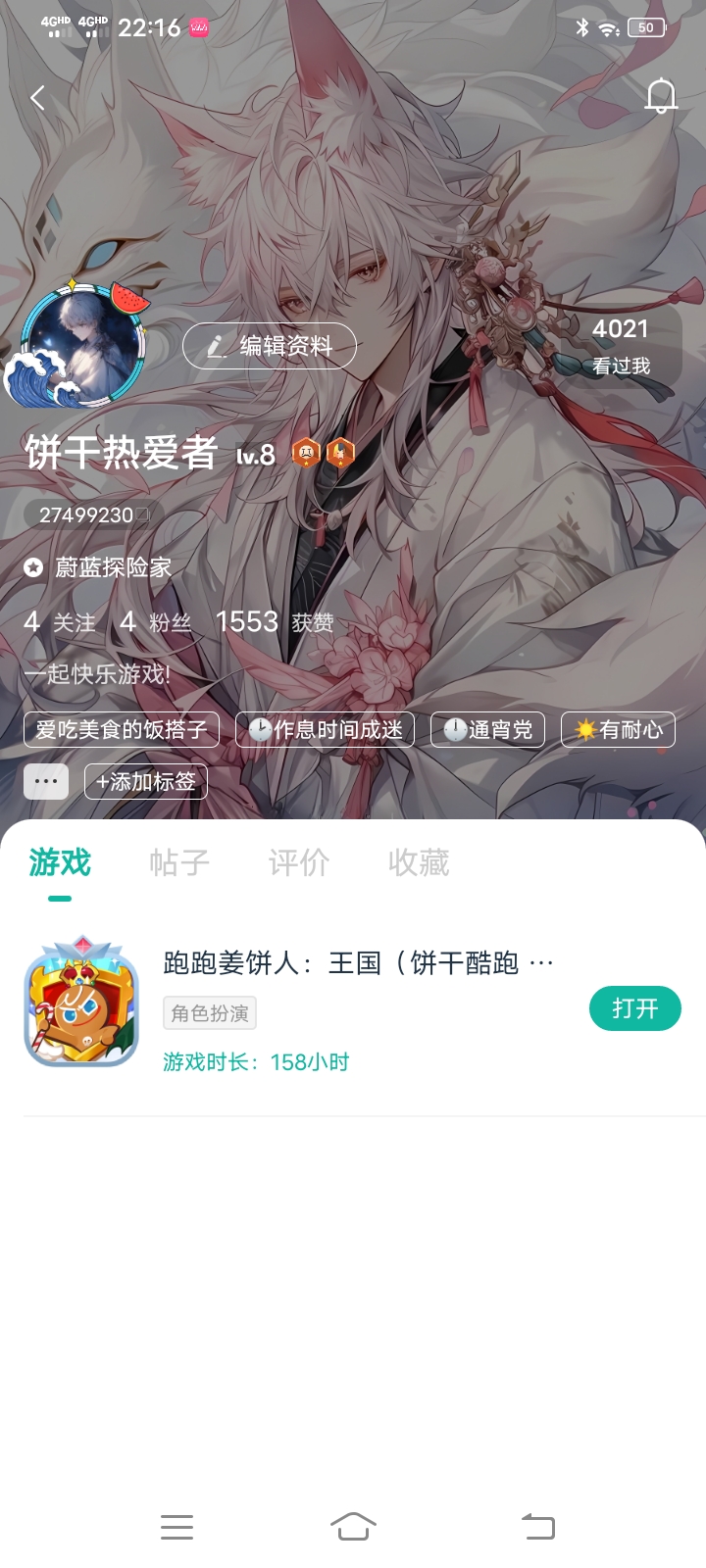Select the 通宵党 tag

tap(487, 730)
